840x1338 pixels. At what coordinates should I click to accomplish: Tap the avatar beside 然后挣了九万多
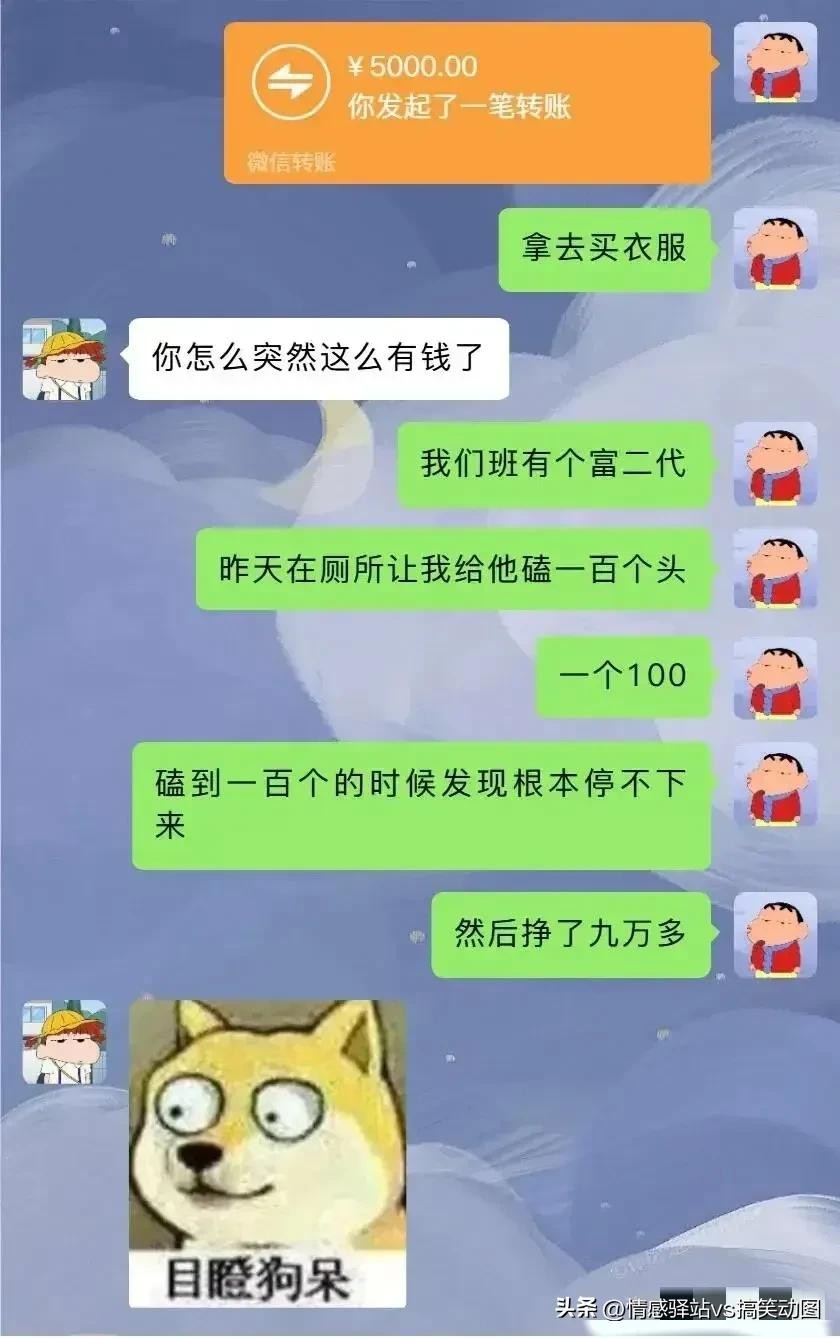775,935
